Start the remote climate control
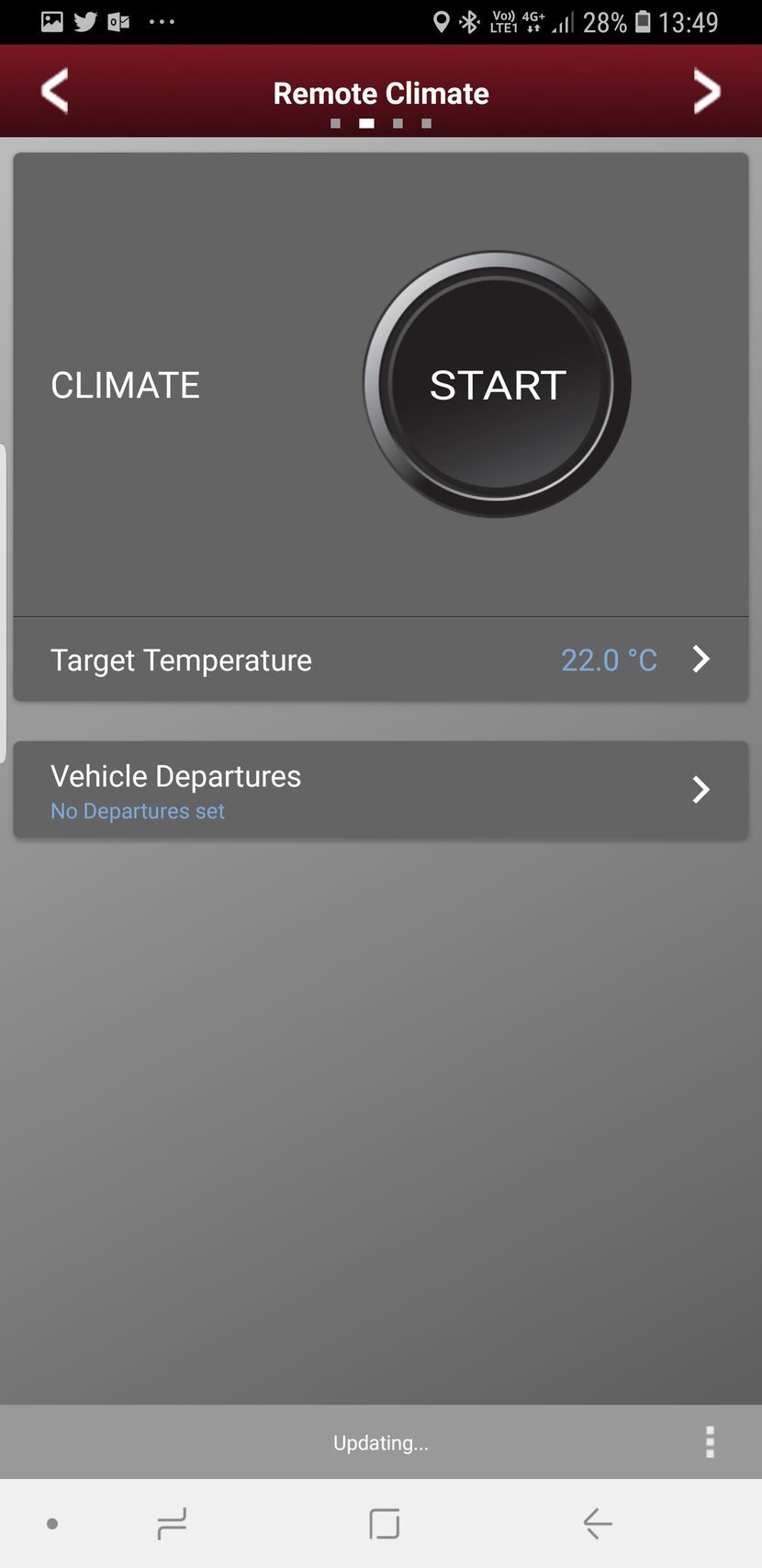 (x=497, y=384)
